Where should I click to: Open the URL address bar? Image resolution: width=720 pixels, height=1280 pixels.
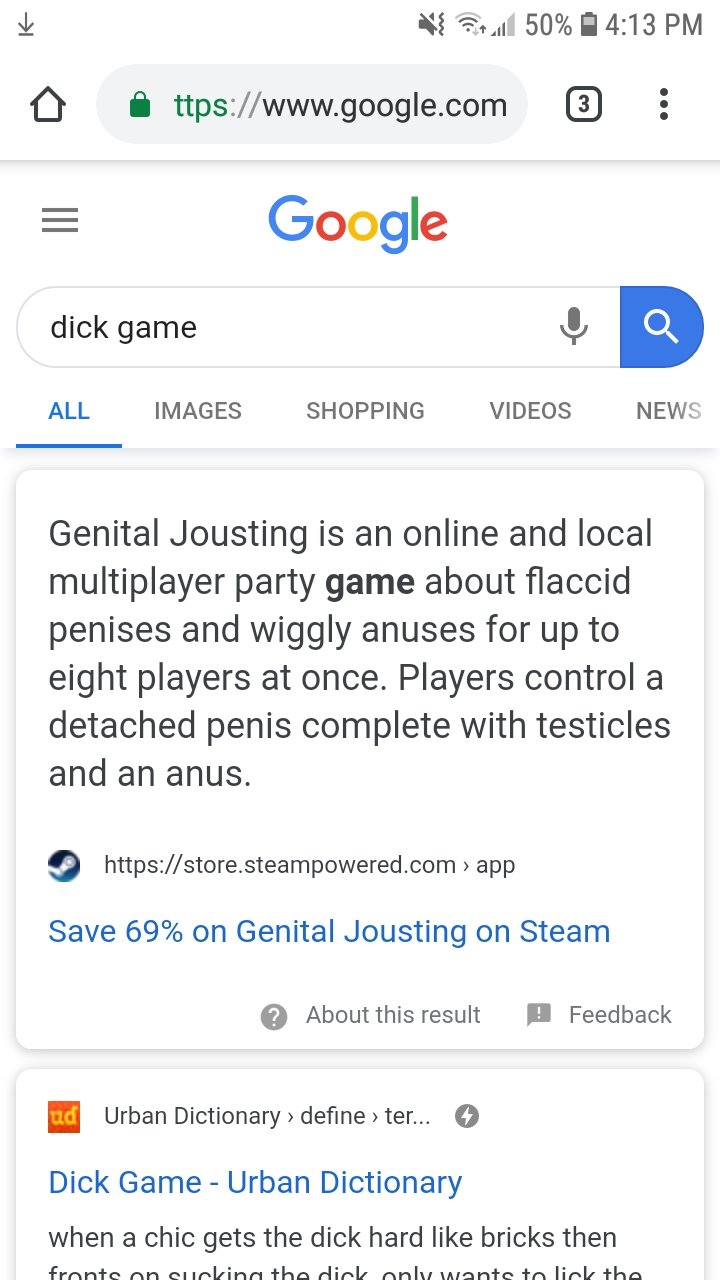pos(311,104)
